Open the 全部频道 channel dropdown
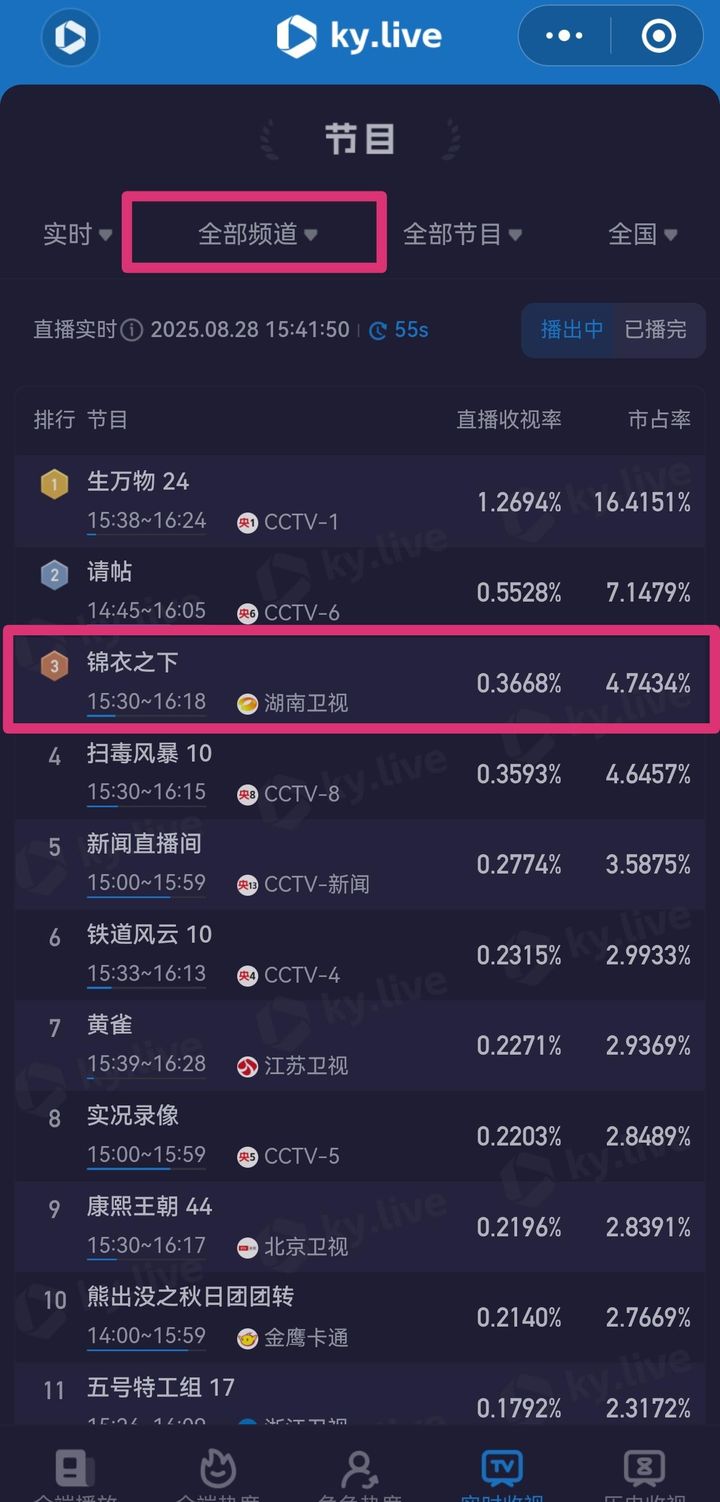The height and width of the screenshot is (1502, 720). click(257, 234)
